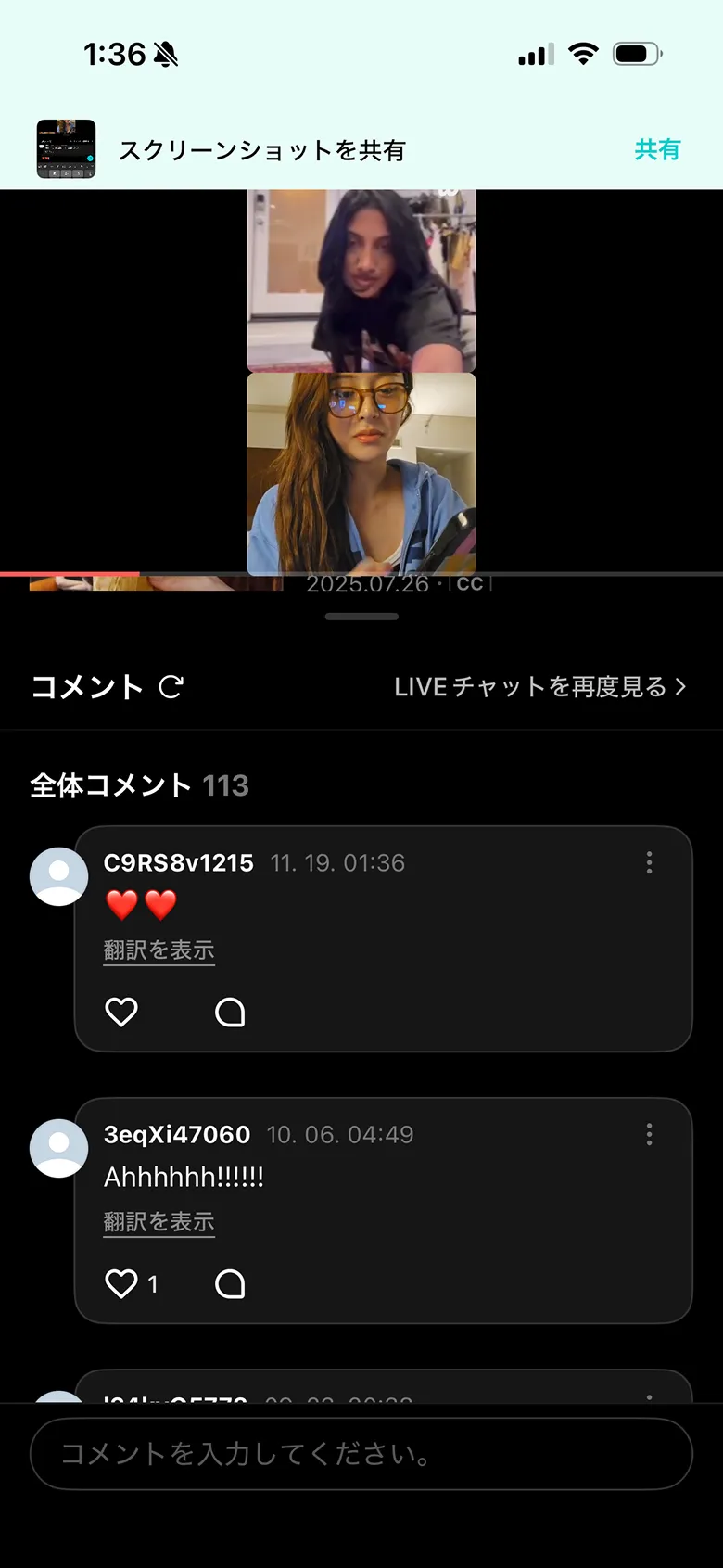The width and height of the screenshot is (723, 1568).
Task: Tap the 共有 share button
Action: [657, 149]
